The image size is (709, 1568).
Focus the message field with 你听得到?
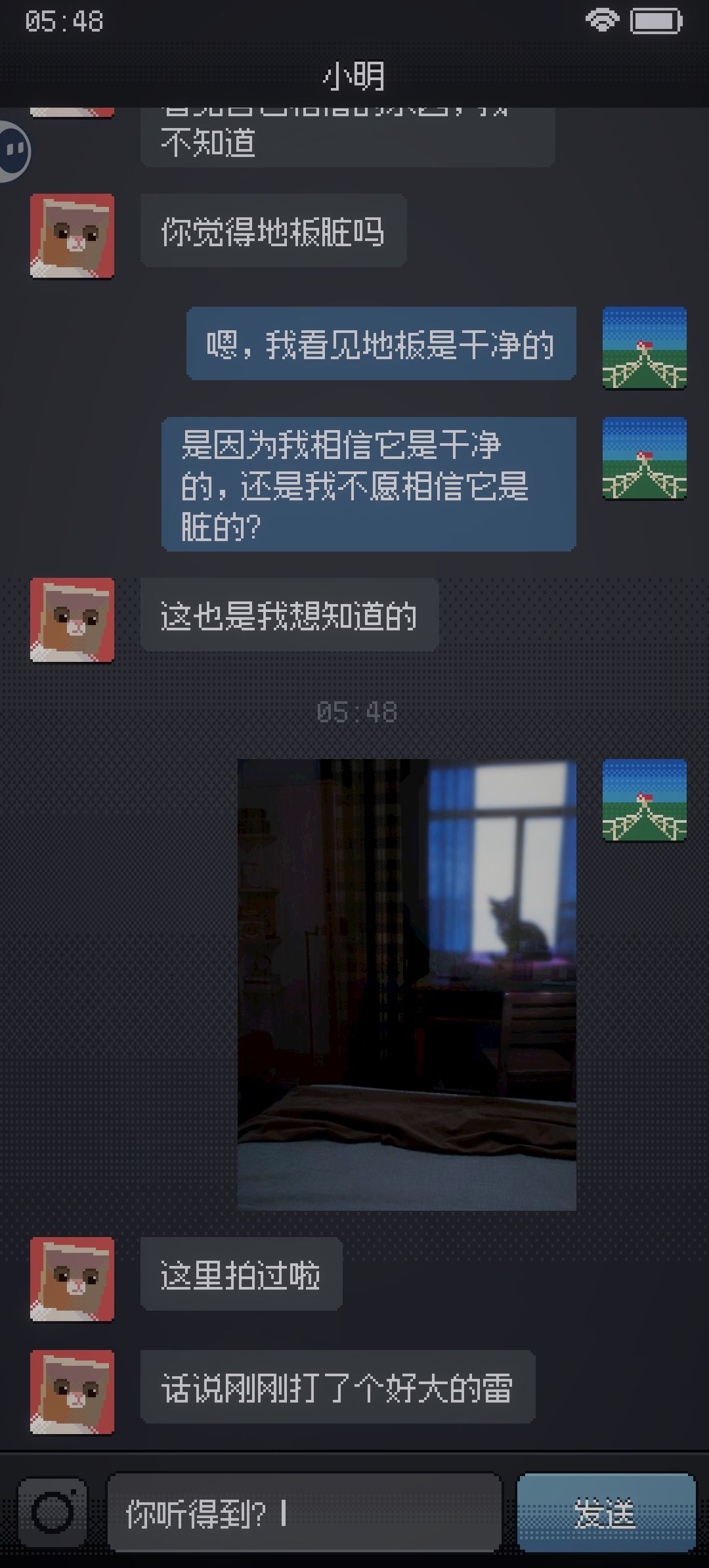point(305,1513)
